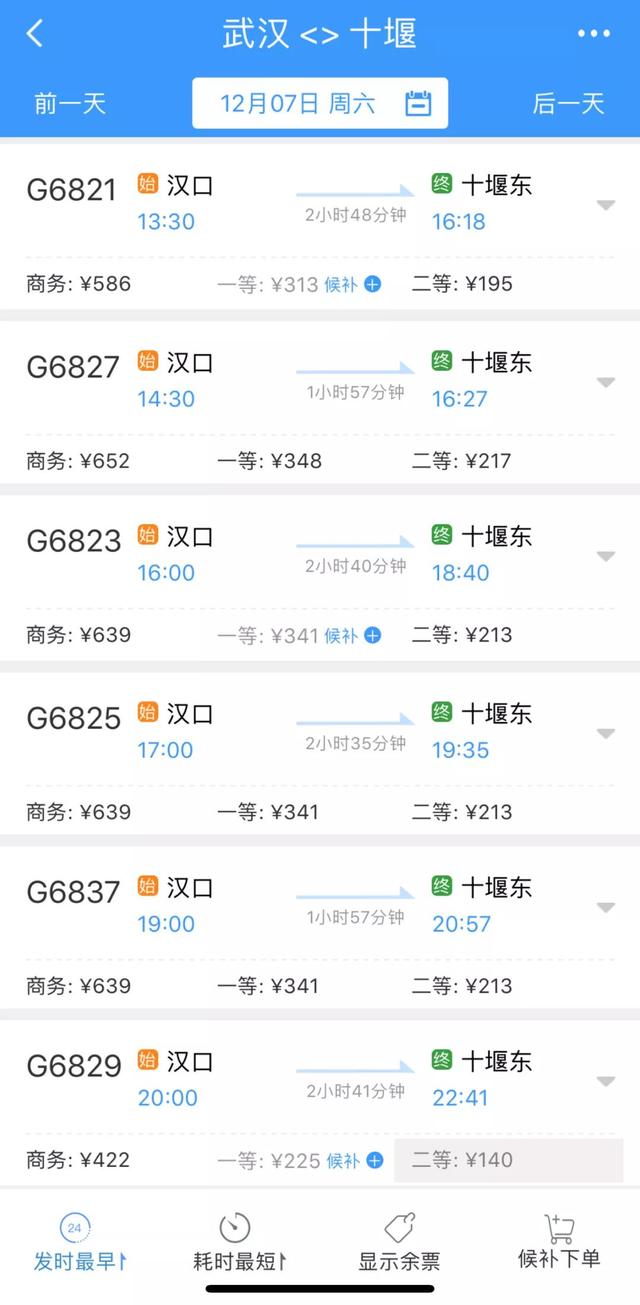Expand details arrow for train G6827
Viewport: 640px width, 1305px height.
(x=605, y=382)
